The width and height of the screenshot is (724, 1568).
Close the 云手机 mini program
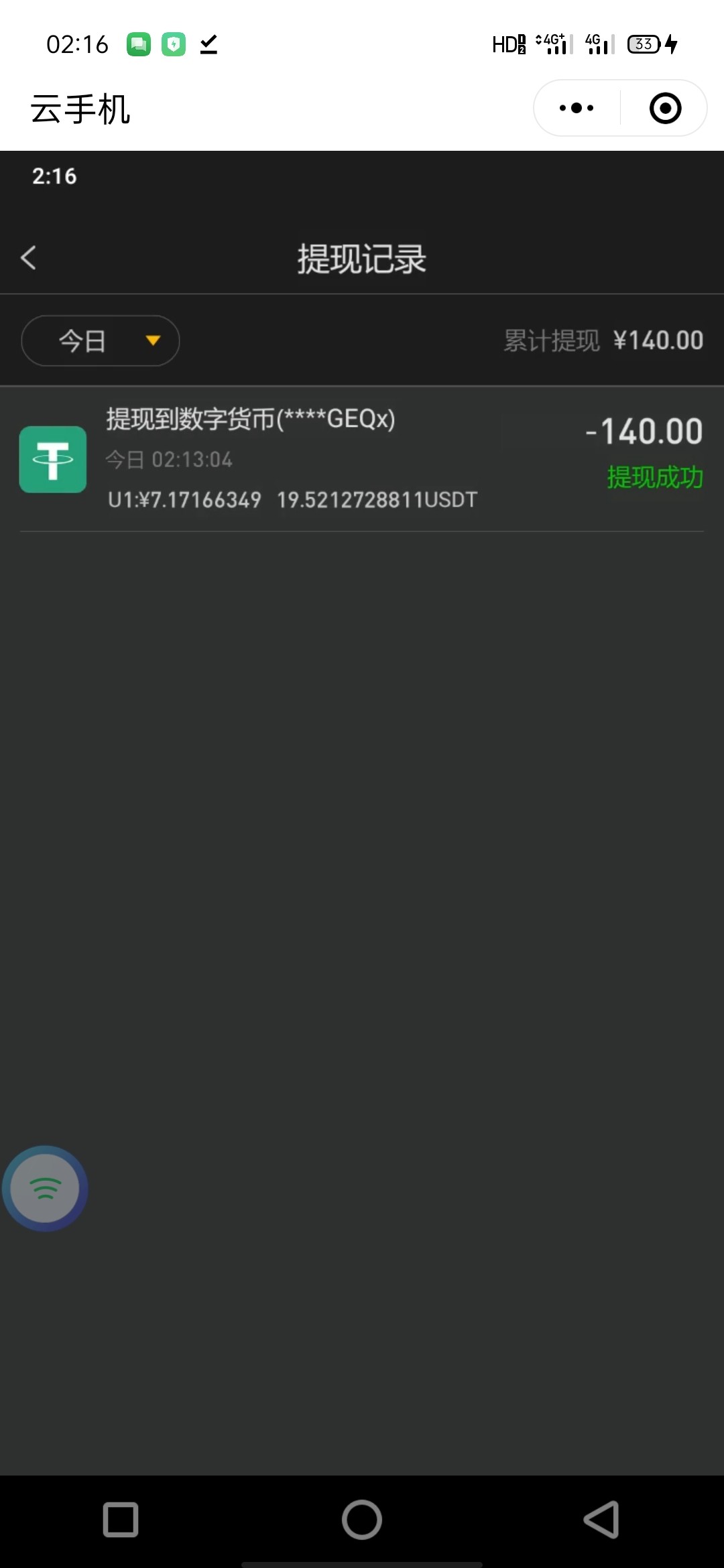pos(665,108)
